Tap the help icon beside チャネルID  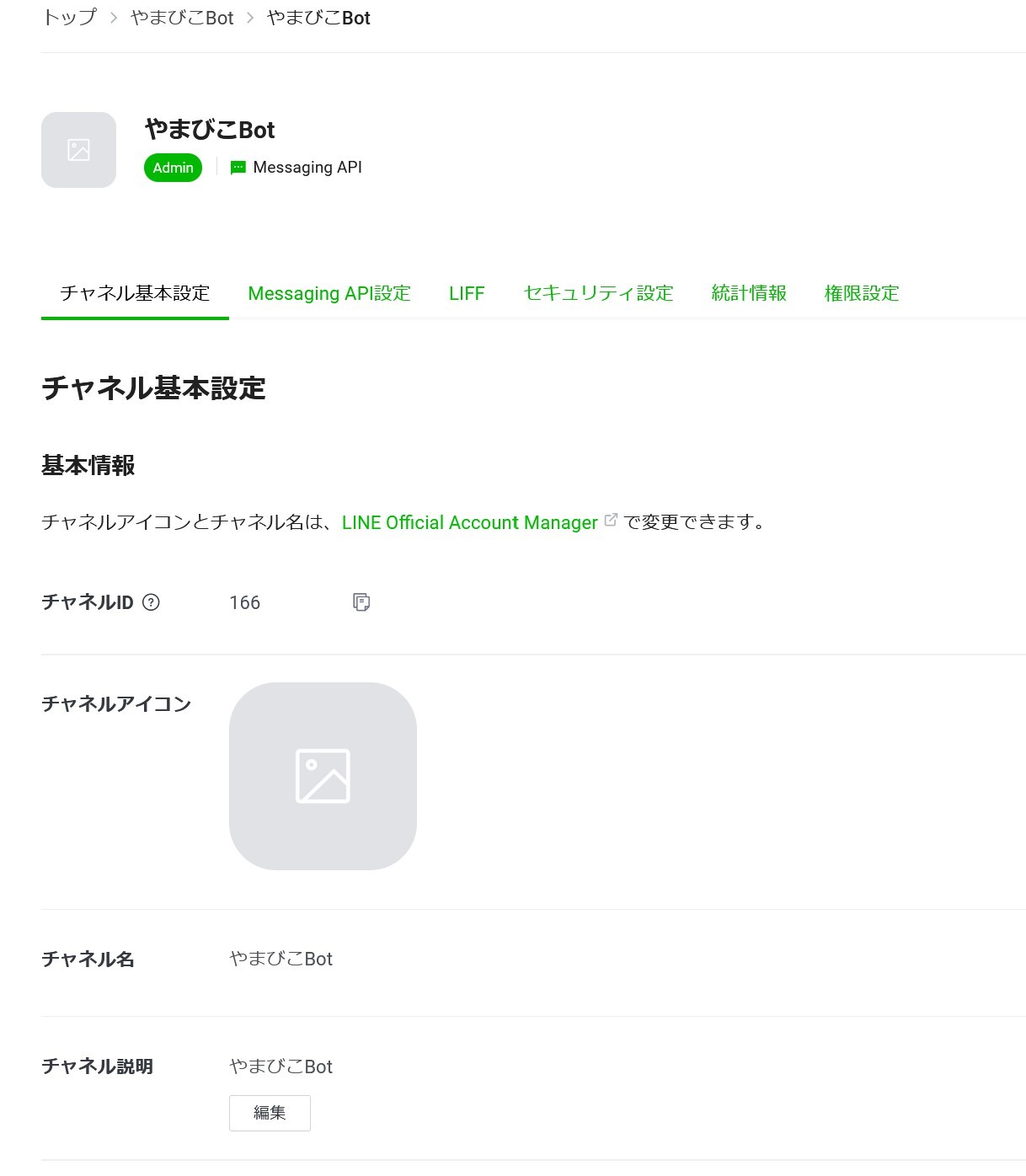click(151, 602)
